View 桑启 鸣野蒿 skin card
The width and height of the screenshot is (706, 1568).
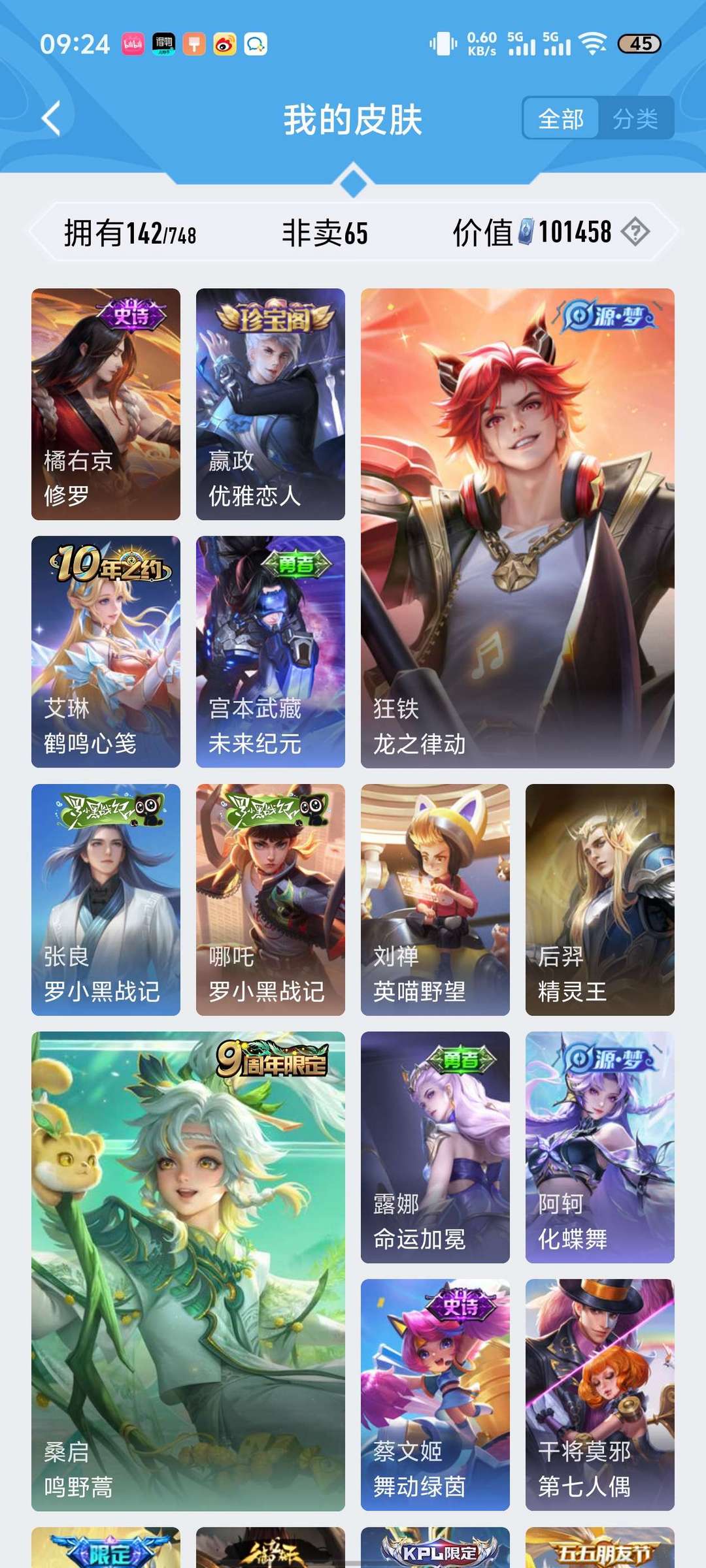coord(188,1271)
